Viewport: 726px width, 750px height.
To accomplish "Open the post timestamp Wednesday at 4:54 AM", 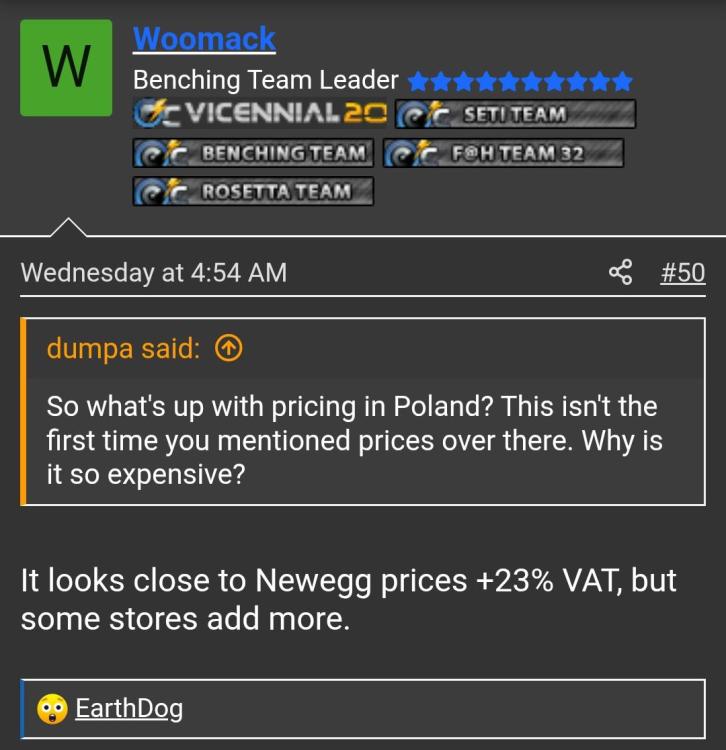I will [x=153, y=272].
